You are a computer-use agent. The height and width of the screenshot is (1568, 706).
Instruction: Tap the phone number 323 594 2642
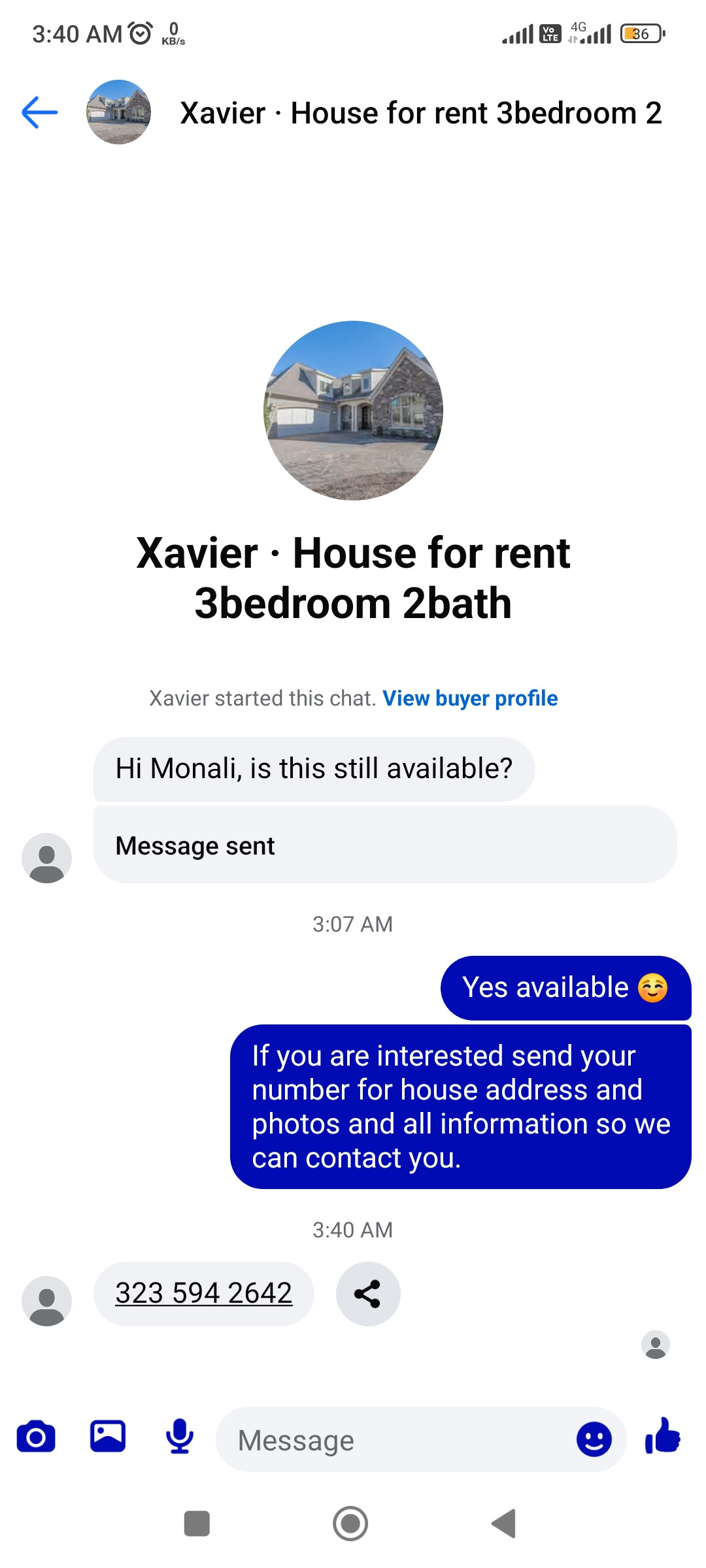(204, 1293)
